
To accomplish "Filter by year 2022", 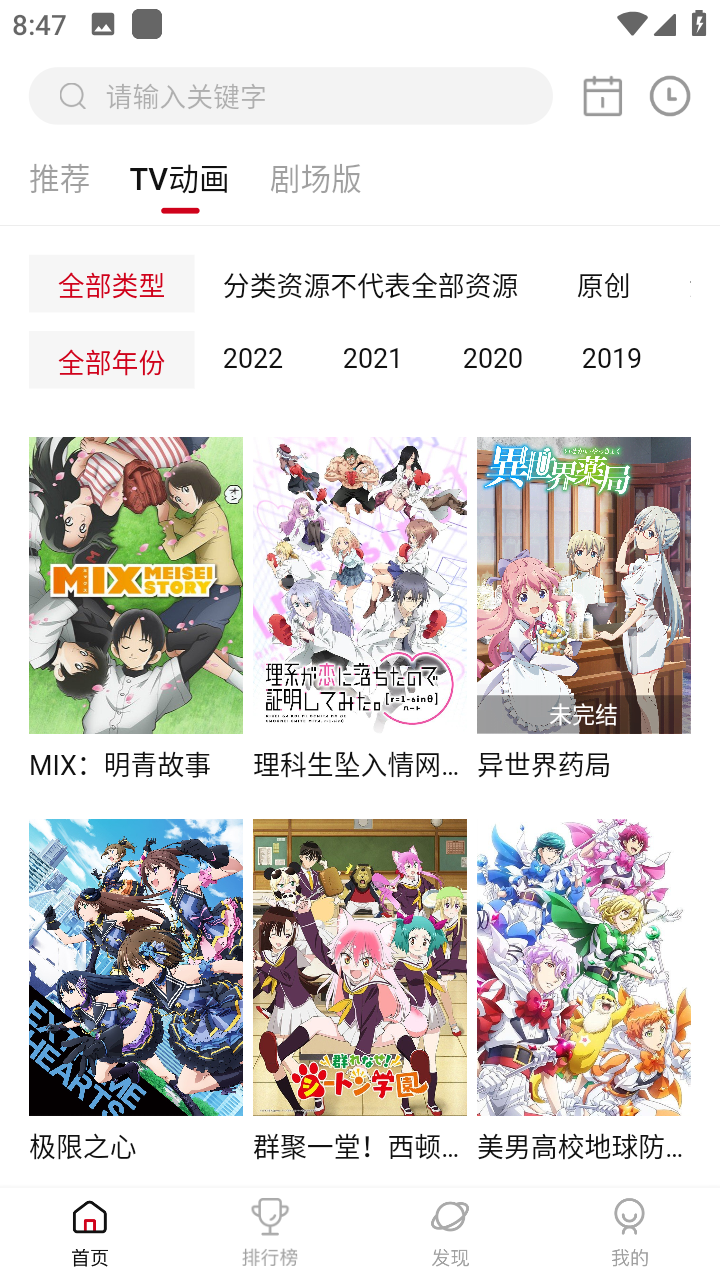I will pos(253,357).
